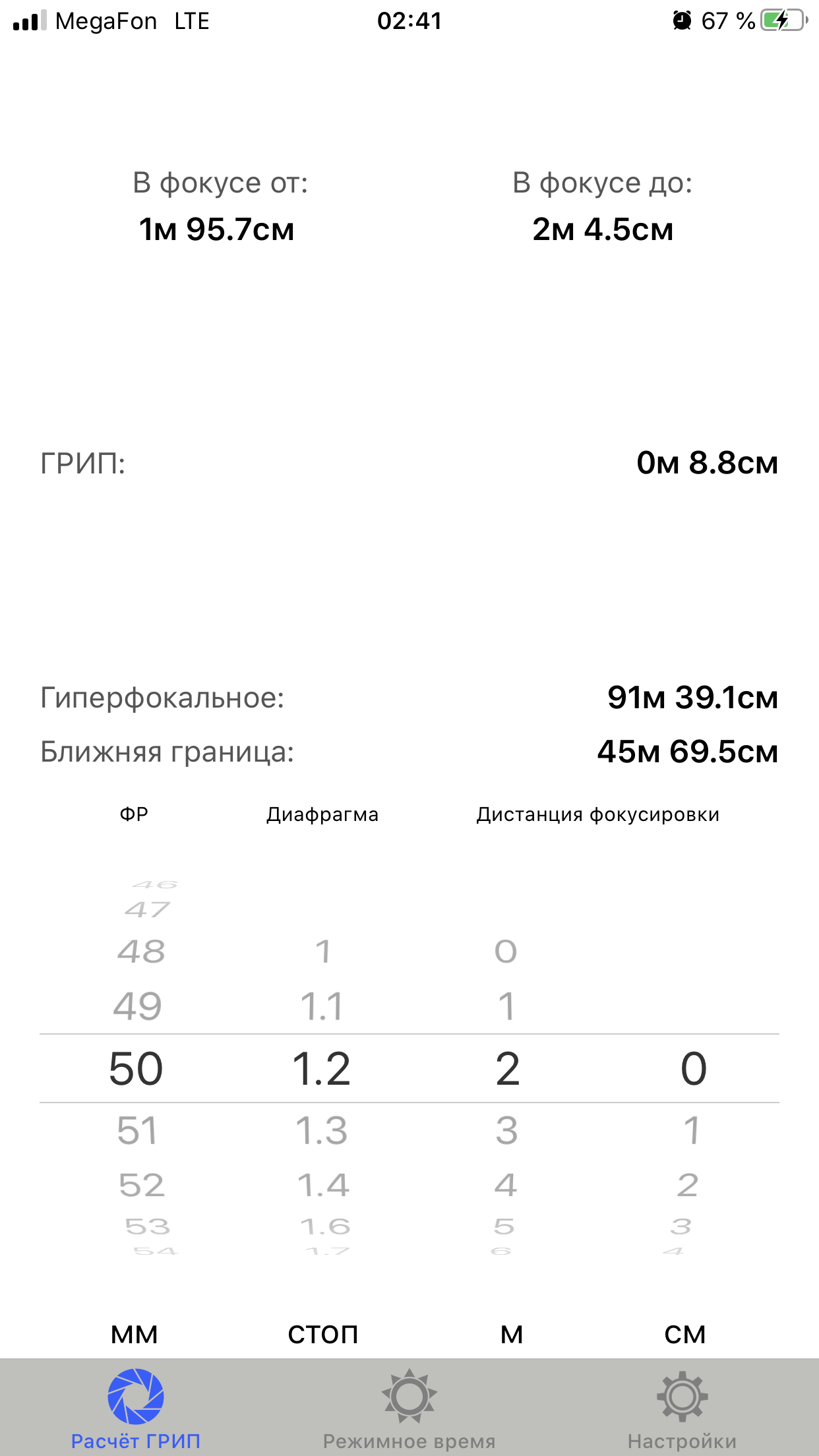Set focal length to 52 mm
The width and height of the screenshot is (819, 1456).
pos(142,1185)
